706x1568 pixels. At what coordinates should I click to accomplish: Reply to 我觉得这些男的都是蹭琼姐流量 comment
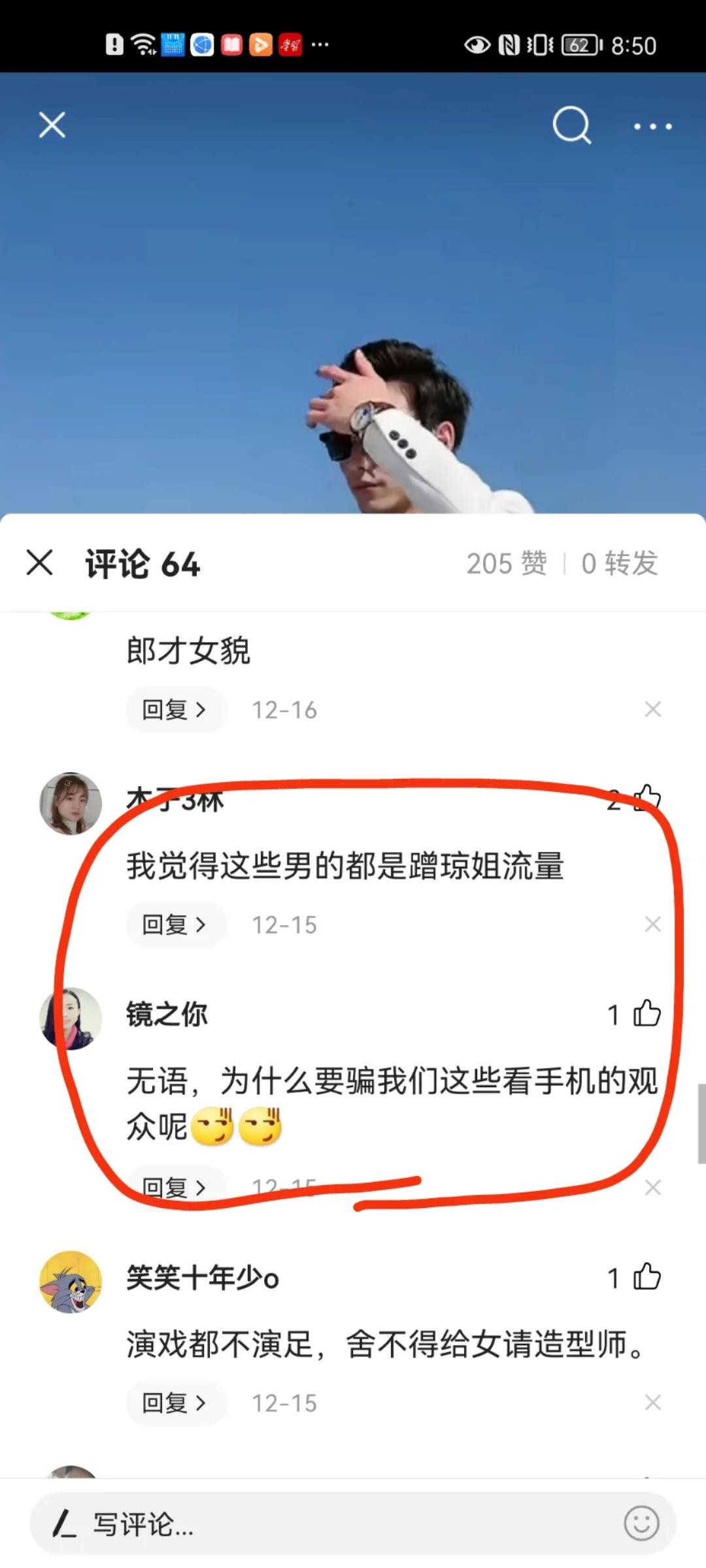coord(175,924)
